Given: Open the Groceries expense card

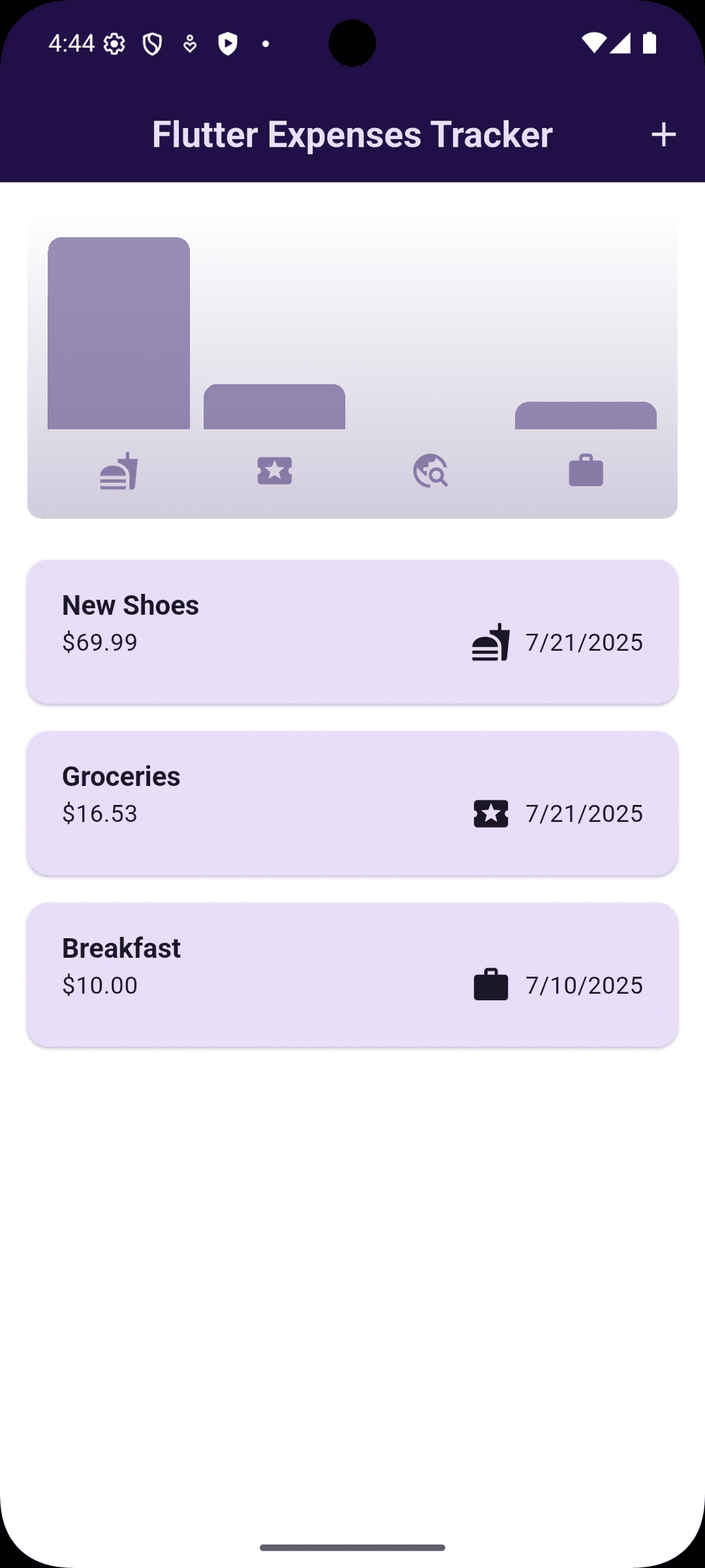Looking at the screenshot, I should click(352, 803).
